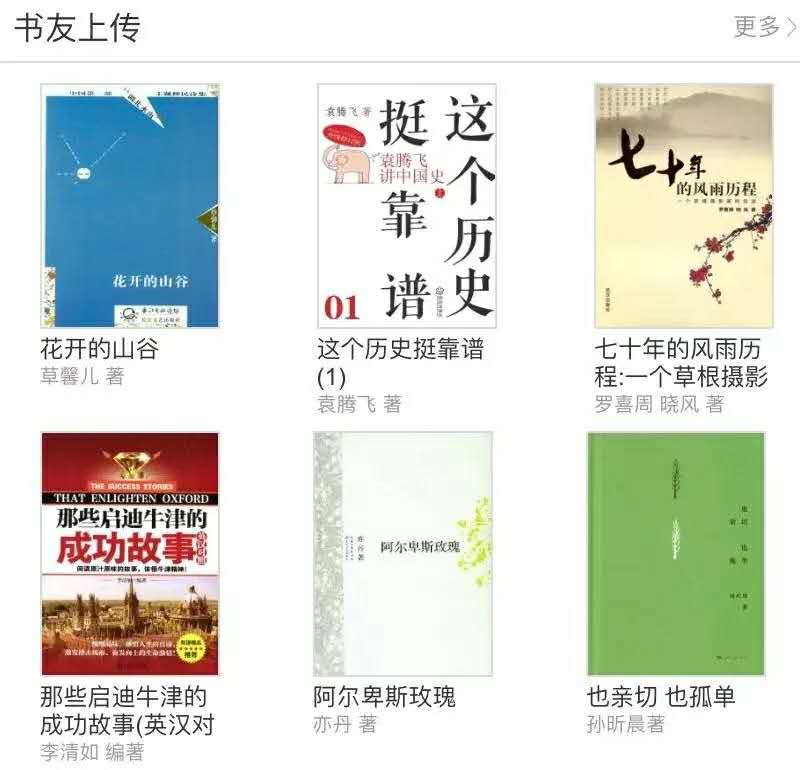
Task: Open 这个历史挺靠谱(1) by 袁腾飞
Action: [x=406, y=206]
